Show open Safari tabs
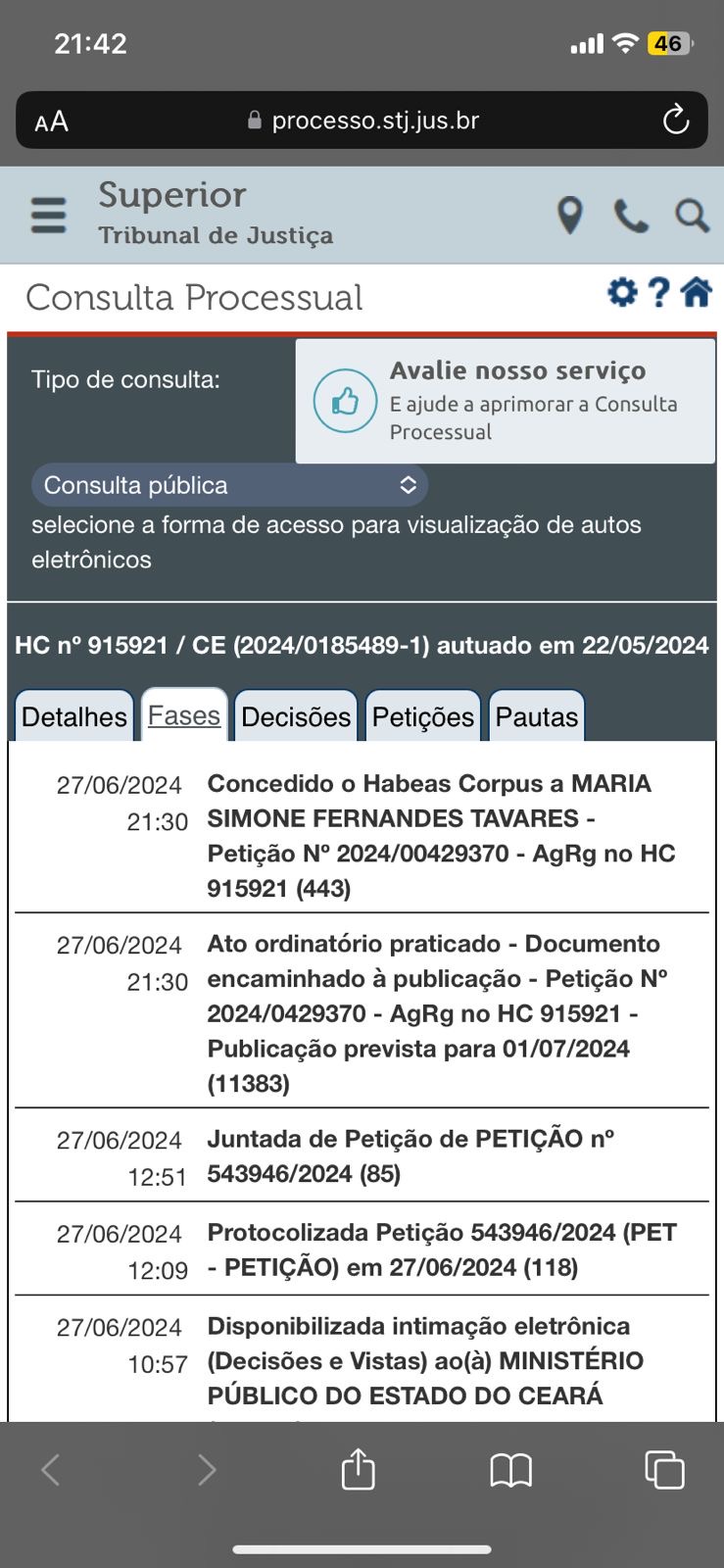 [x=664, y=1469]
